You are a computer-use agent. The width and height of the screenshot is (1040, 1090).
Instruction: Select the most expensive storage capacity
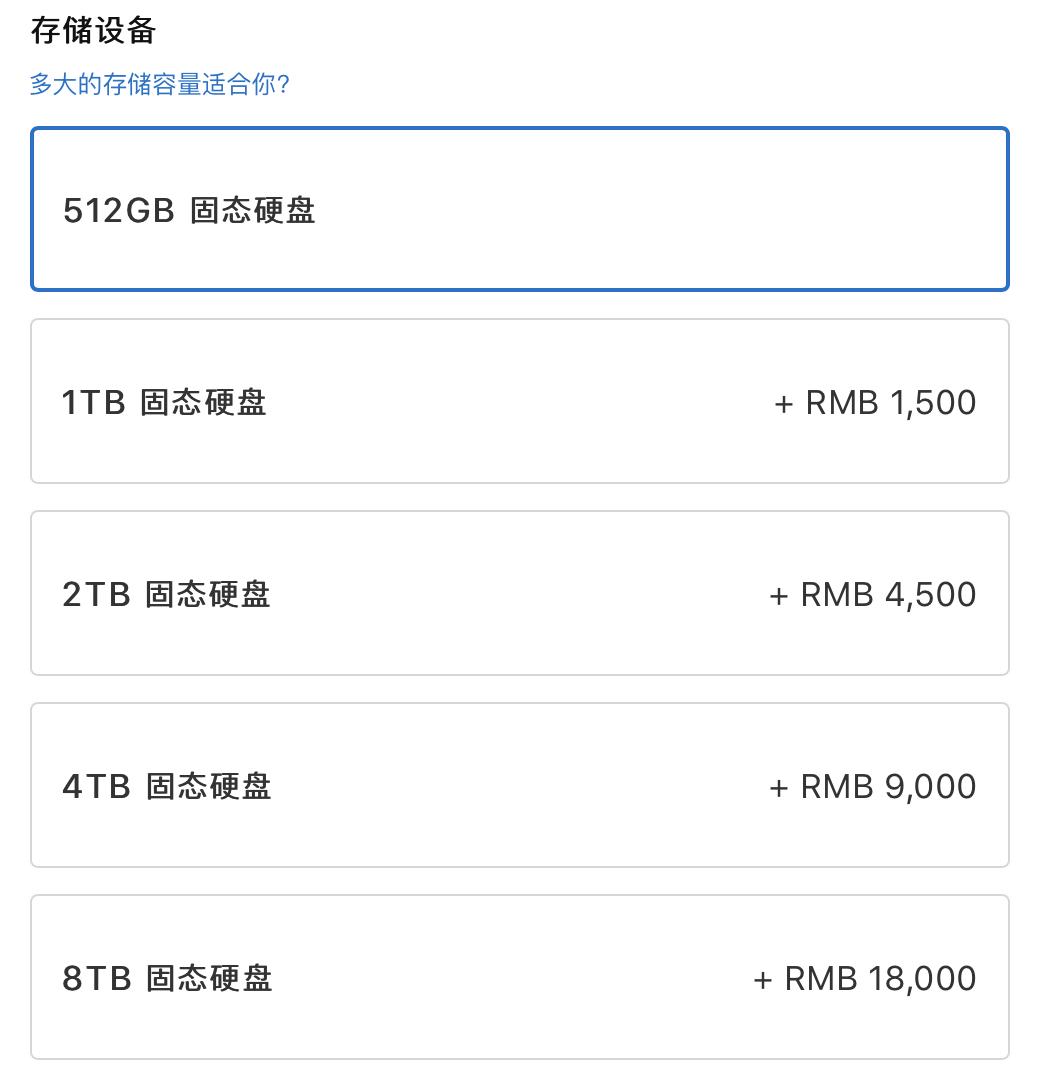[x=520, y=977]
